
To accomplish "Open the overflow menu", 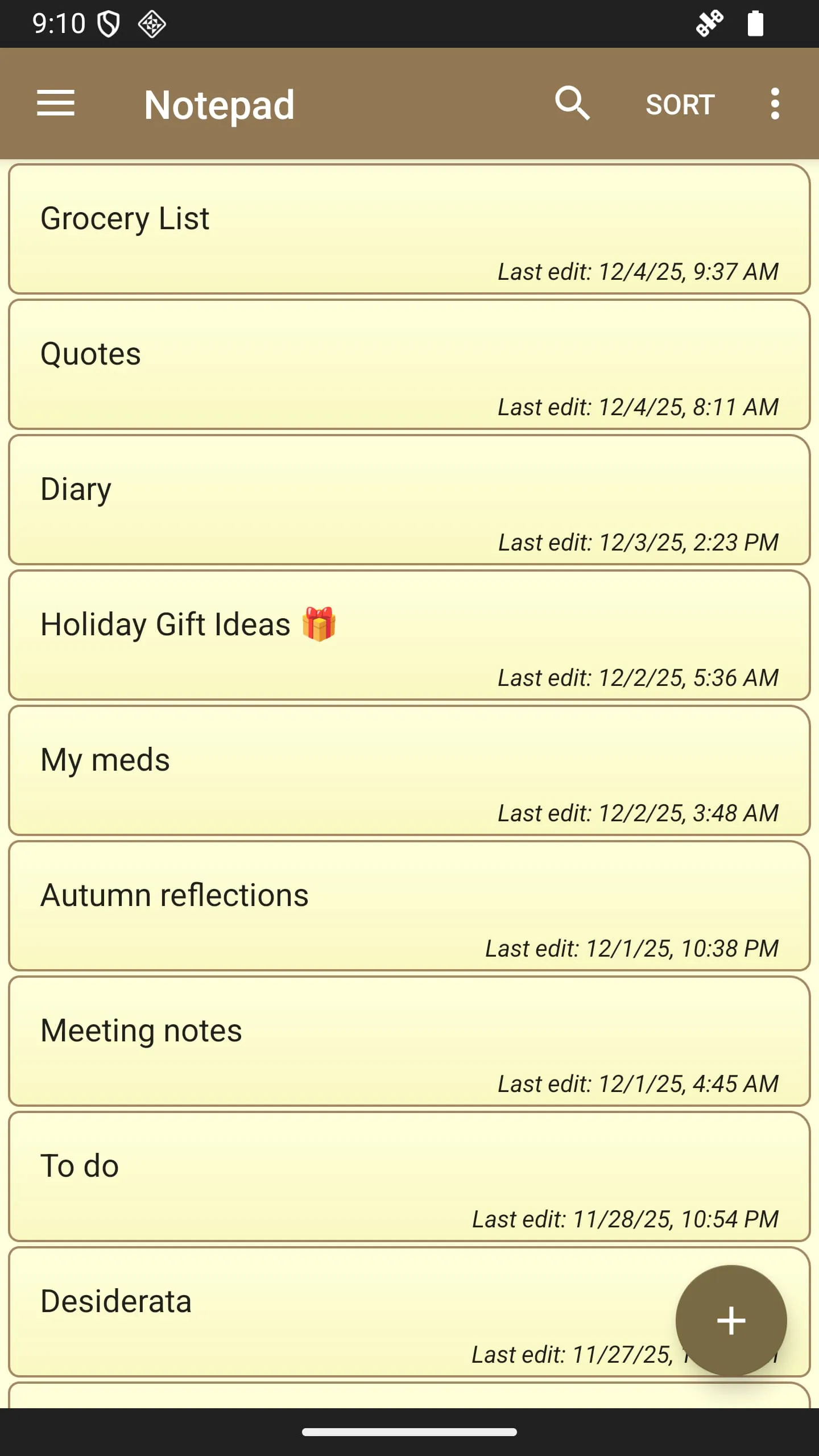I will click(774, 104).
